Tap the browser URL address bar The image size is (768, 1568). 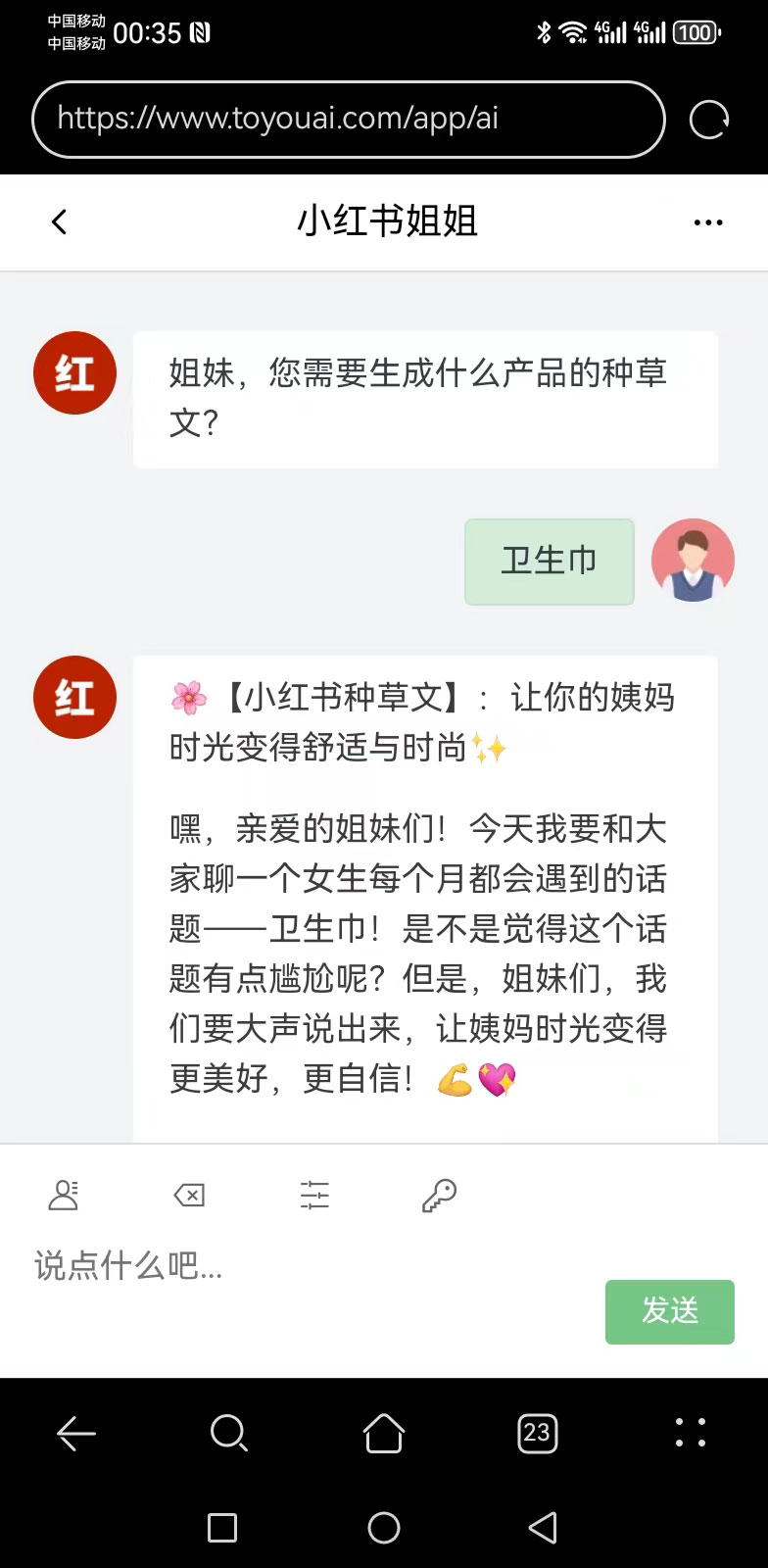(348, 120)
